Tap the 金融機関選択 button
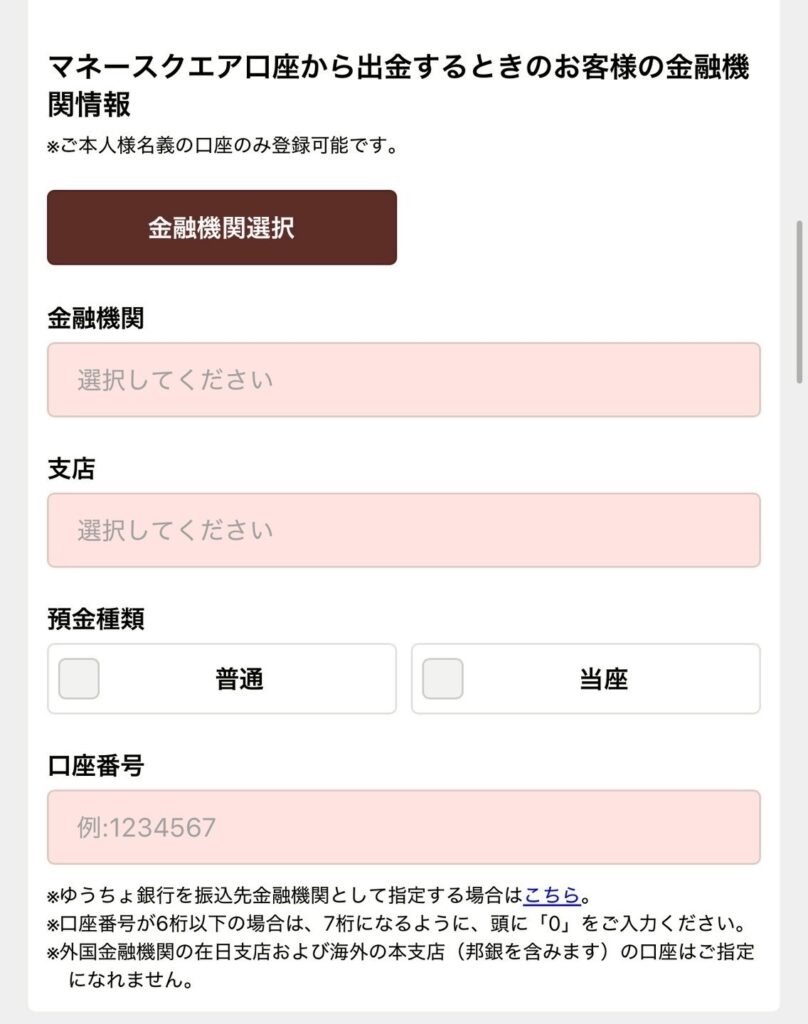808x1024 pixels. tap(221, 228)
